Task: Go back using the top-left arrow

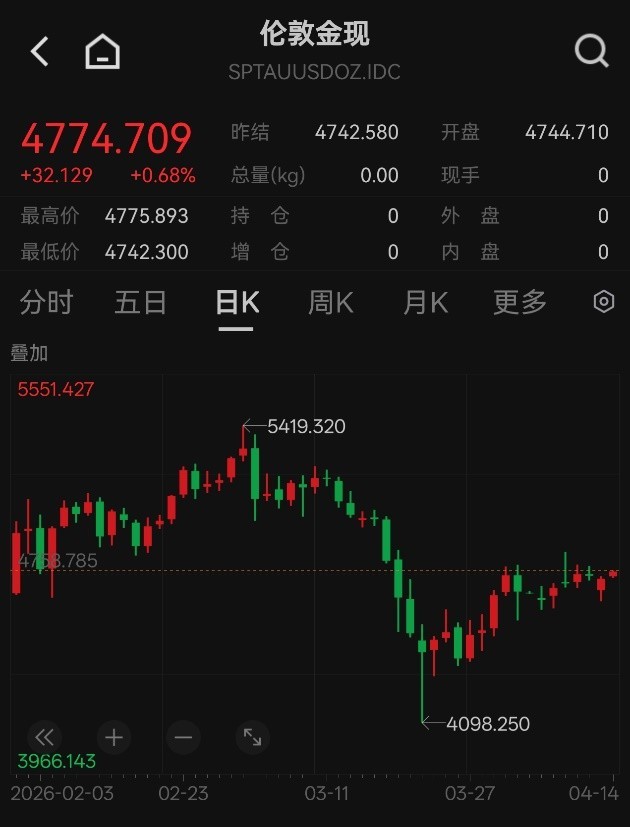Action: click(x=40, y=51)
